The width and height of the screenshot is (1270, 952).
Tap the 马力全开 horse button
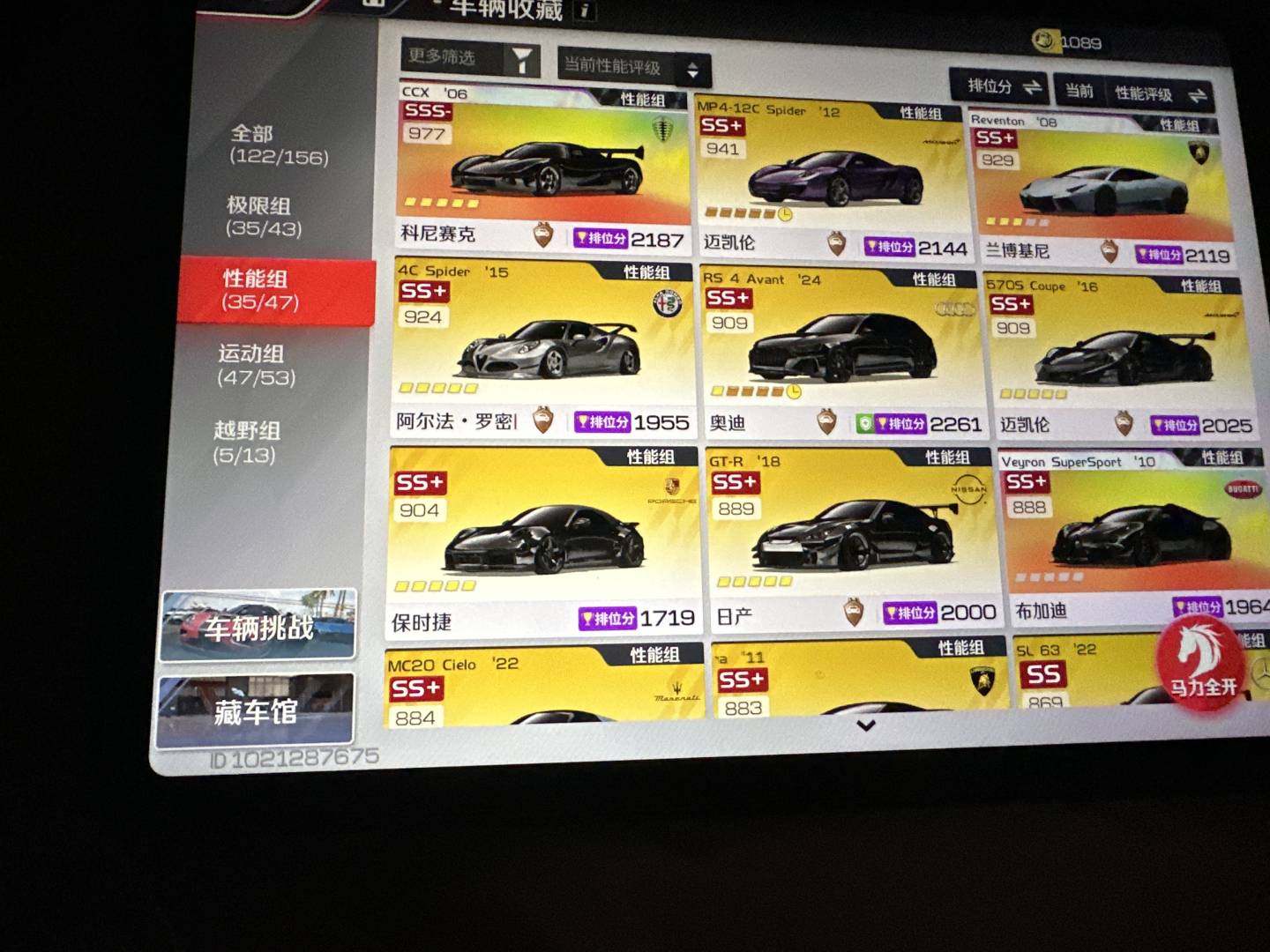point(1204,660)
